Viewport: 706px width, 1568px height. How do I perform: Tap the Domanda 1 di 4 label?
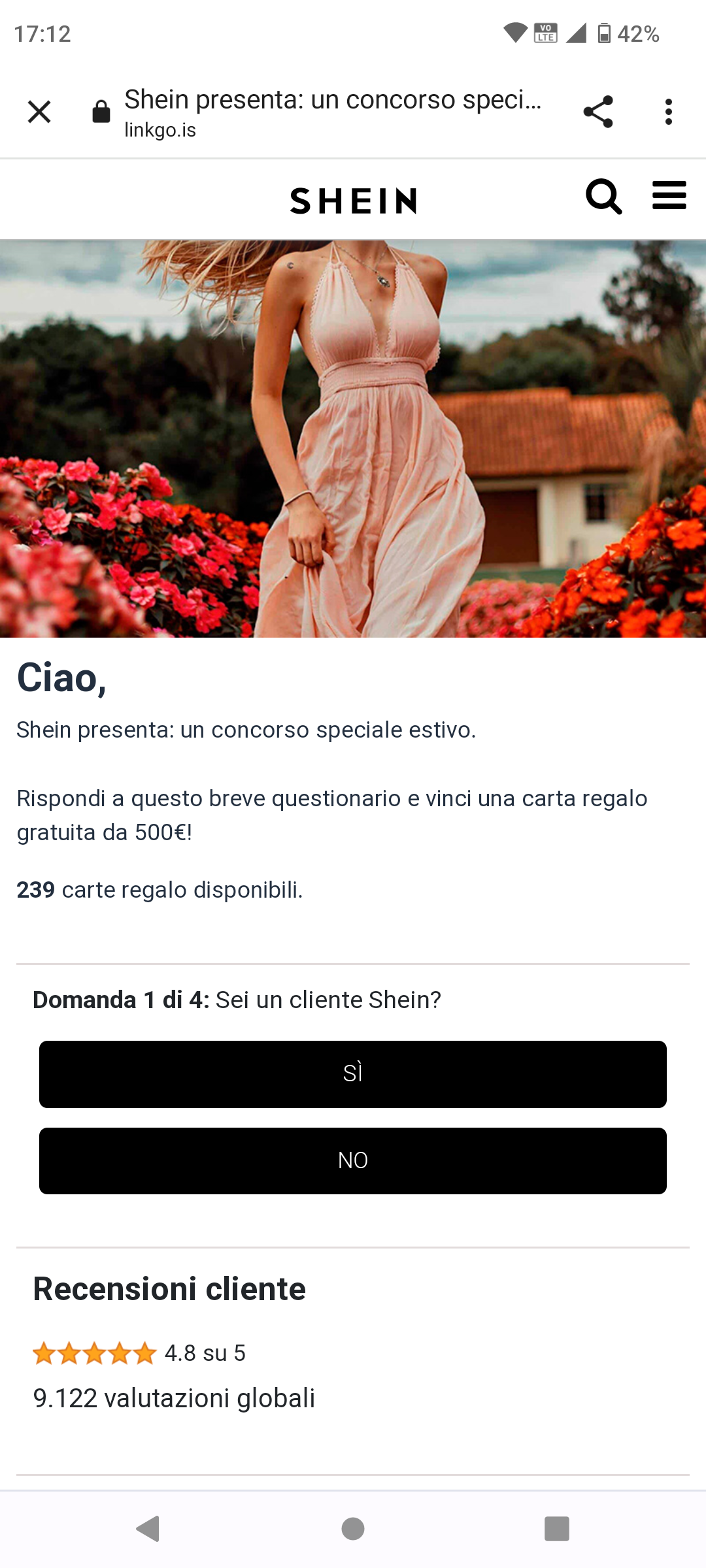click(120, 998)
